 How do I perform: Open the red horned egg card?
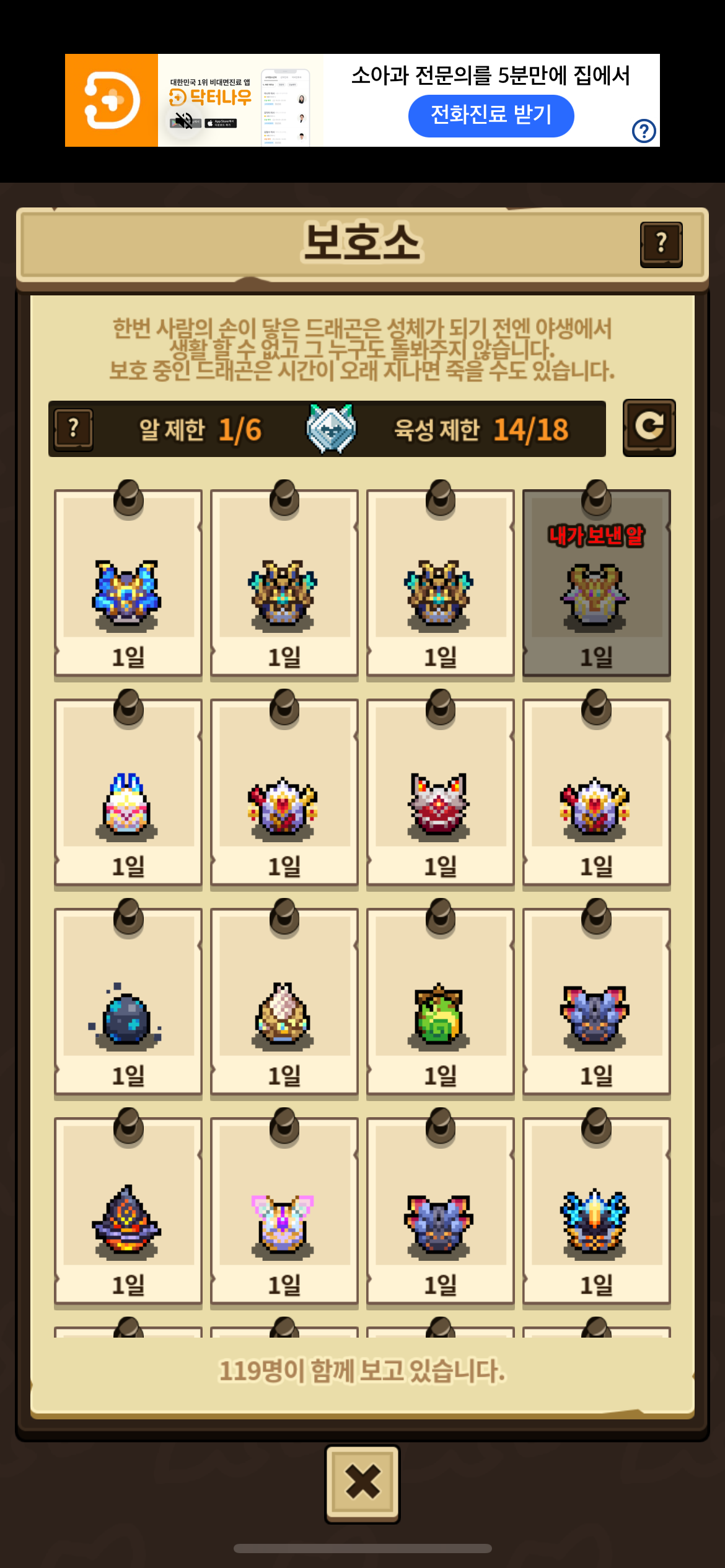tap(440, 793)
